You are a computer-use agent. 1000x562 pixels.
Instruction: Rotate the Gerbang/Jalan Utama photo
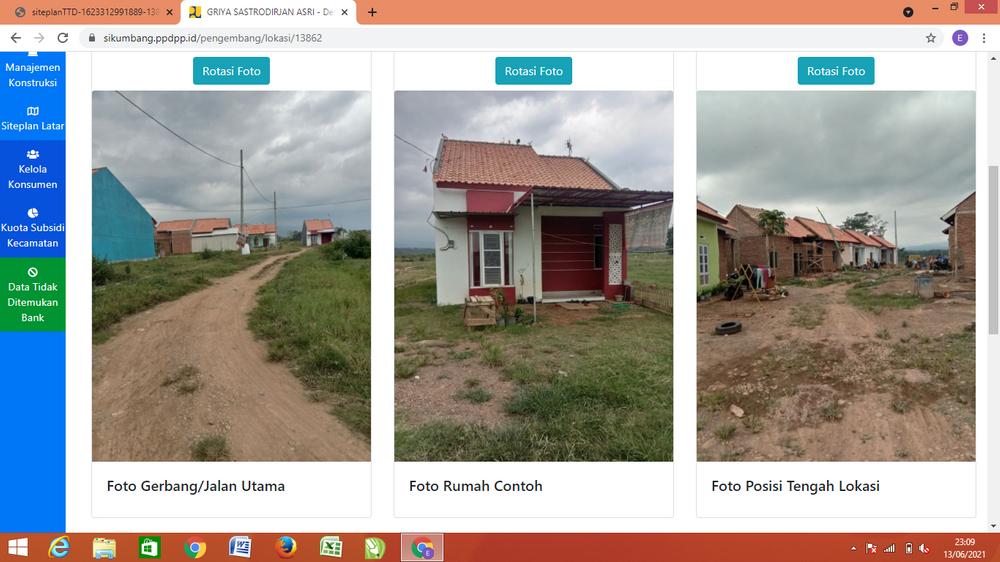pyautogui.click(x=231, y=71)
